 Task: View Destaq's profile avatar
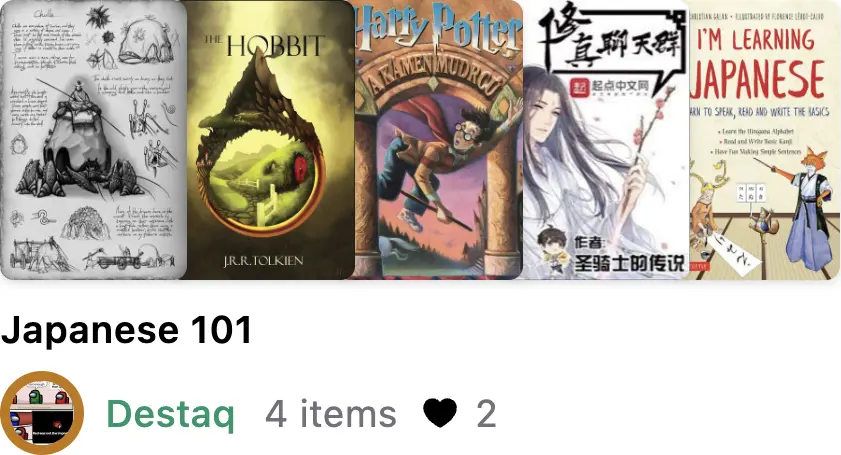[x=42, y=413]
